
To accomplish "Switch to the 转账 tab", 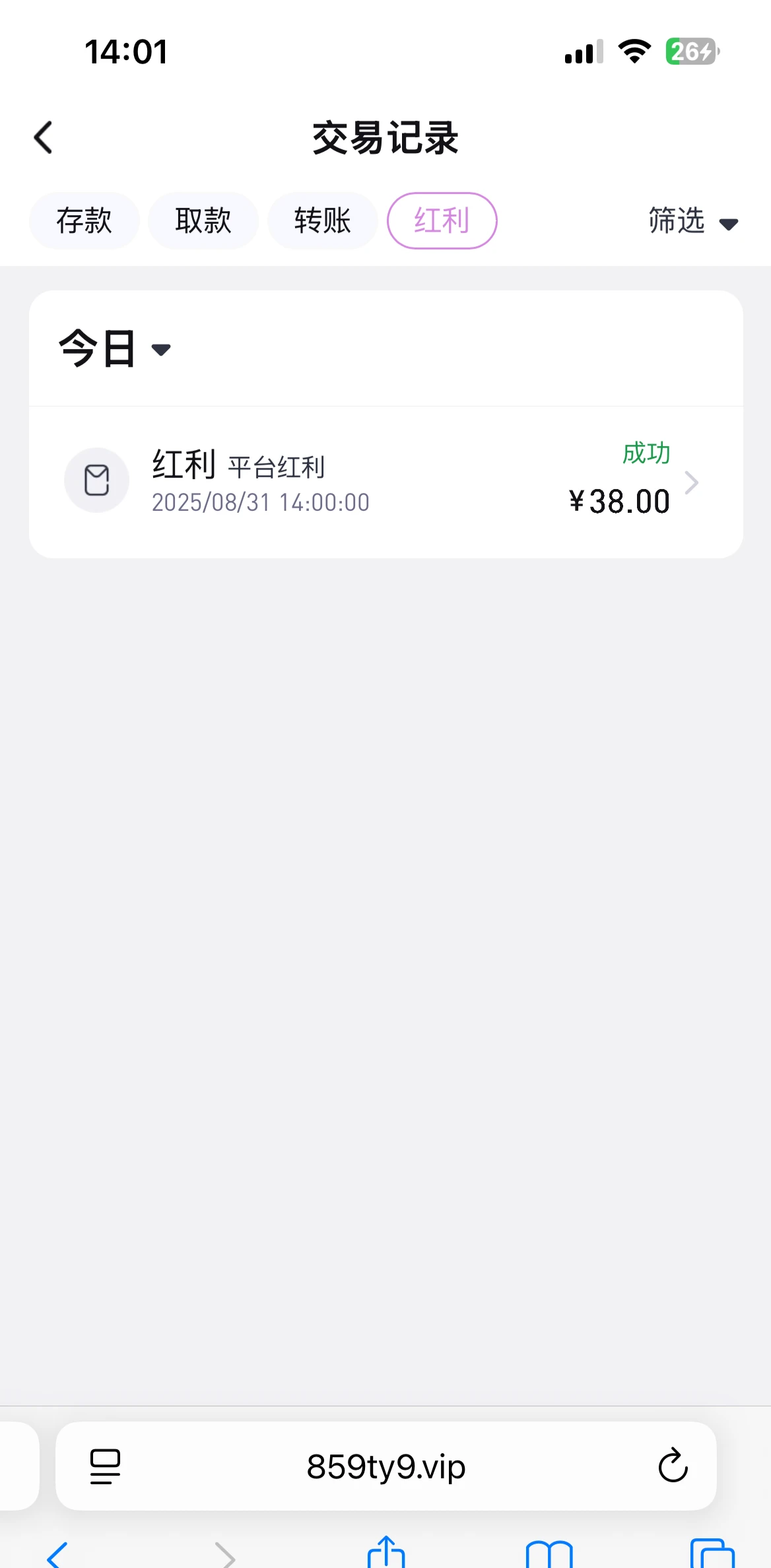I will point(322,220).
